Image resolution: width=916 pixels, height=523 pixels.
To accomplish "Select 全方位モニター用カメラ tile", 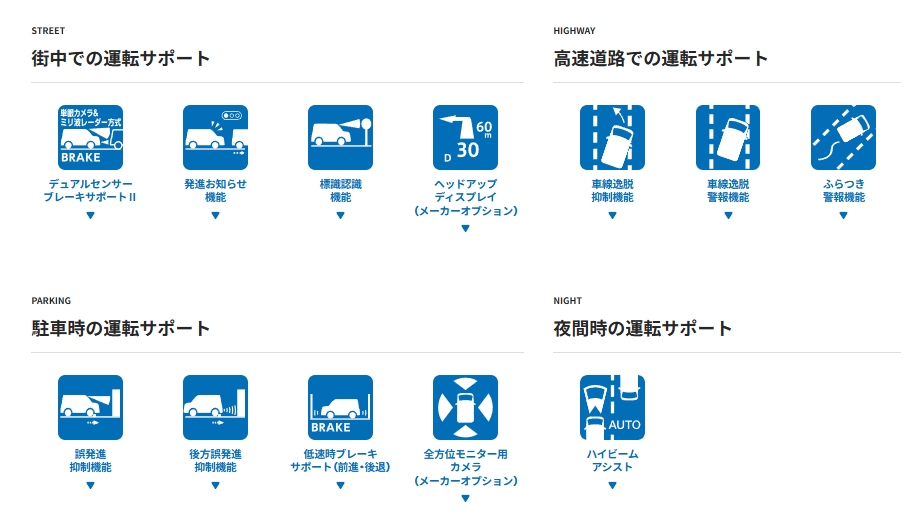I will click(x=465, y=408).
